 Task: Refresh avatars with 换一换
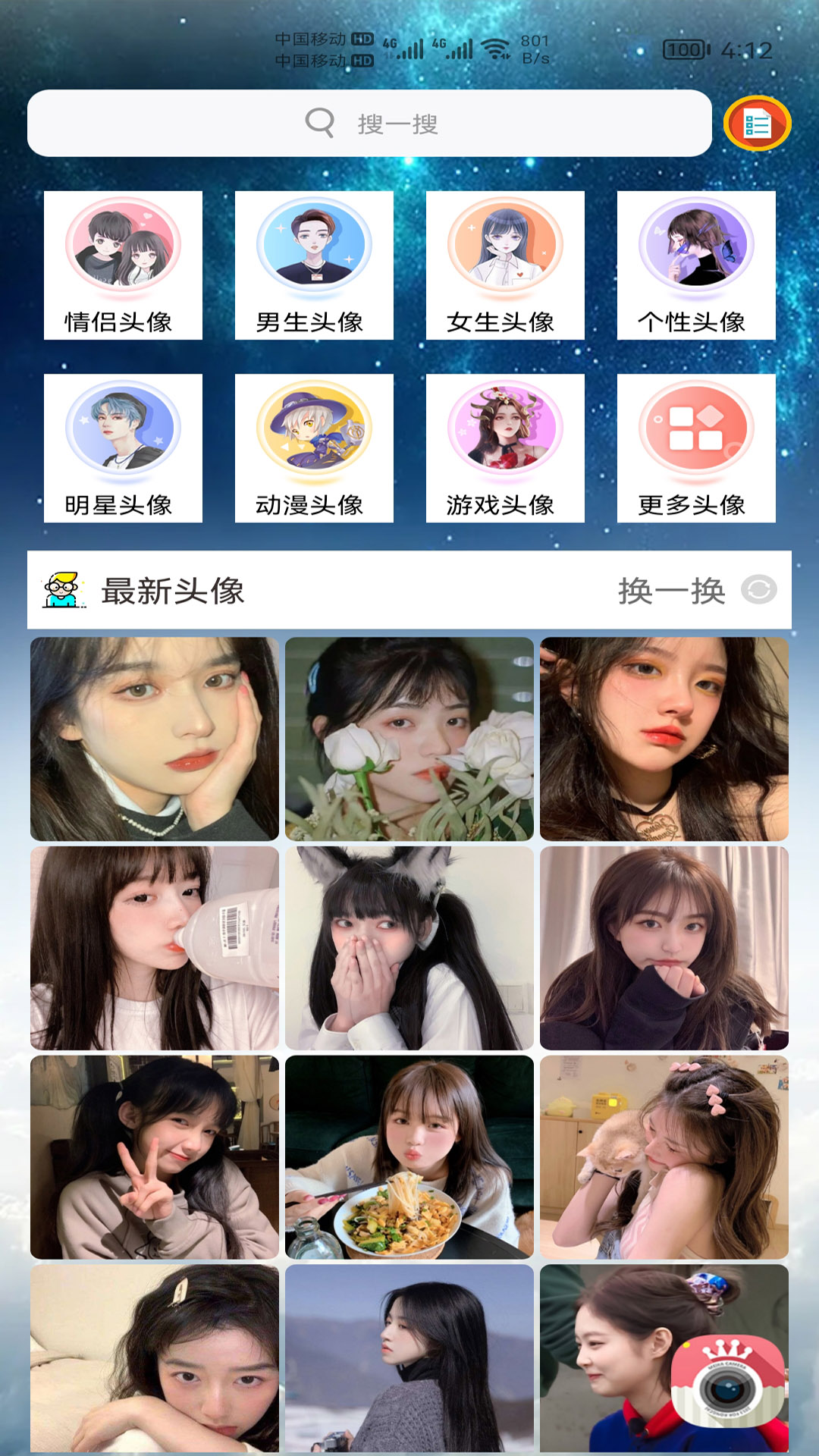[696, 590]
